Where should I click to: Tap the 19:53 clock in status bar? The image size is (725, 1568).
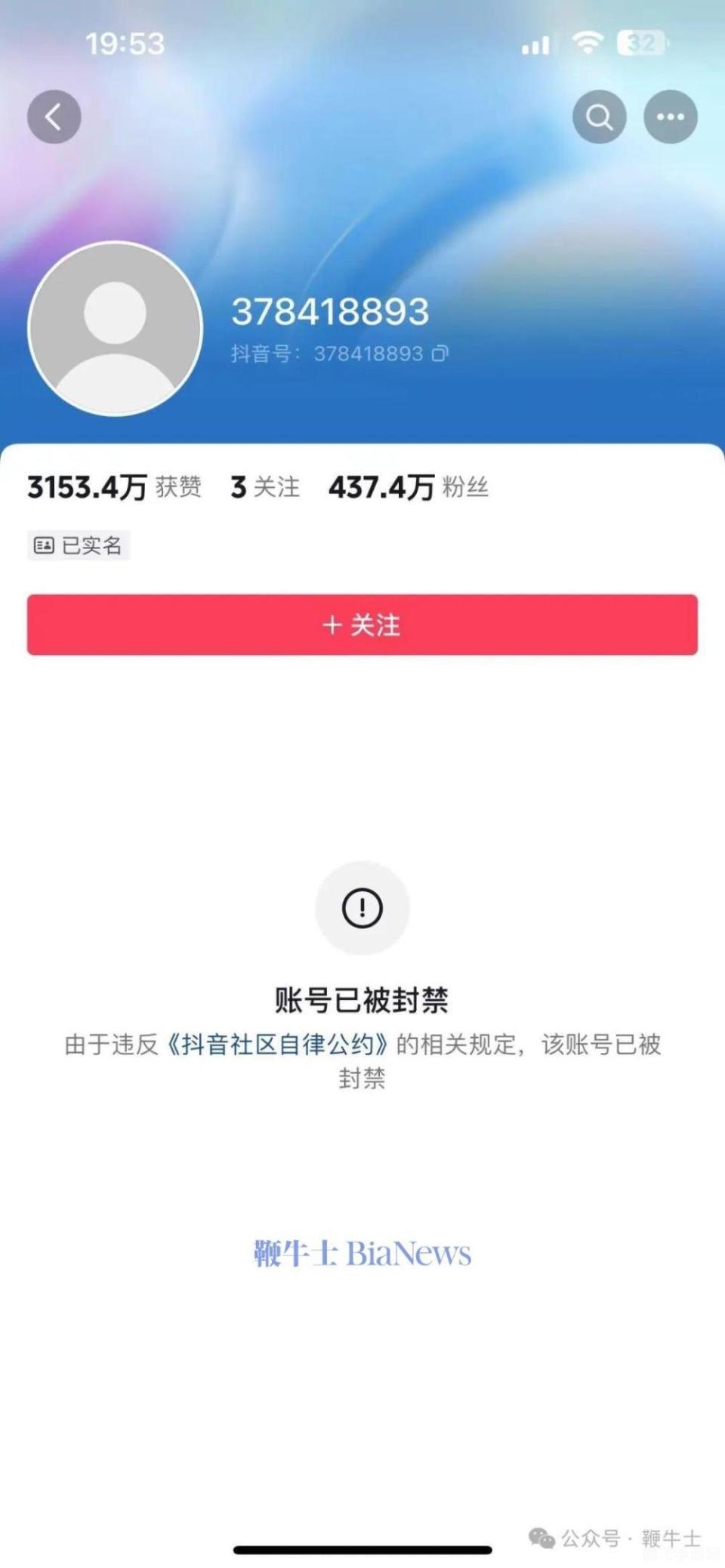coord(125,44)
